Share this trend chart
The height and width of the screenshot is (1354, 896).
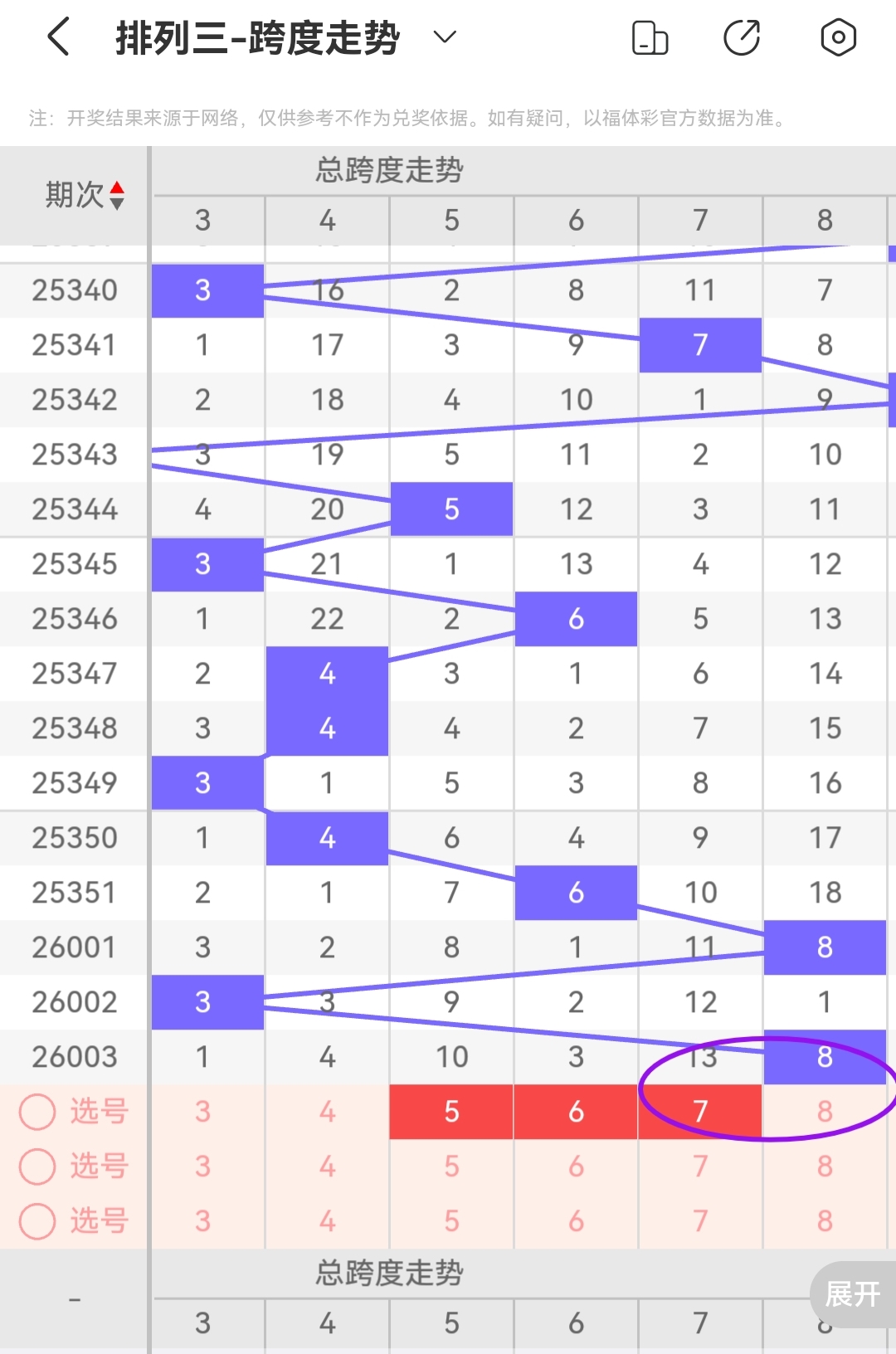(742, 37)
